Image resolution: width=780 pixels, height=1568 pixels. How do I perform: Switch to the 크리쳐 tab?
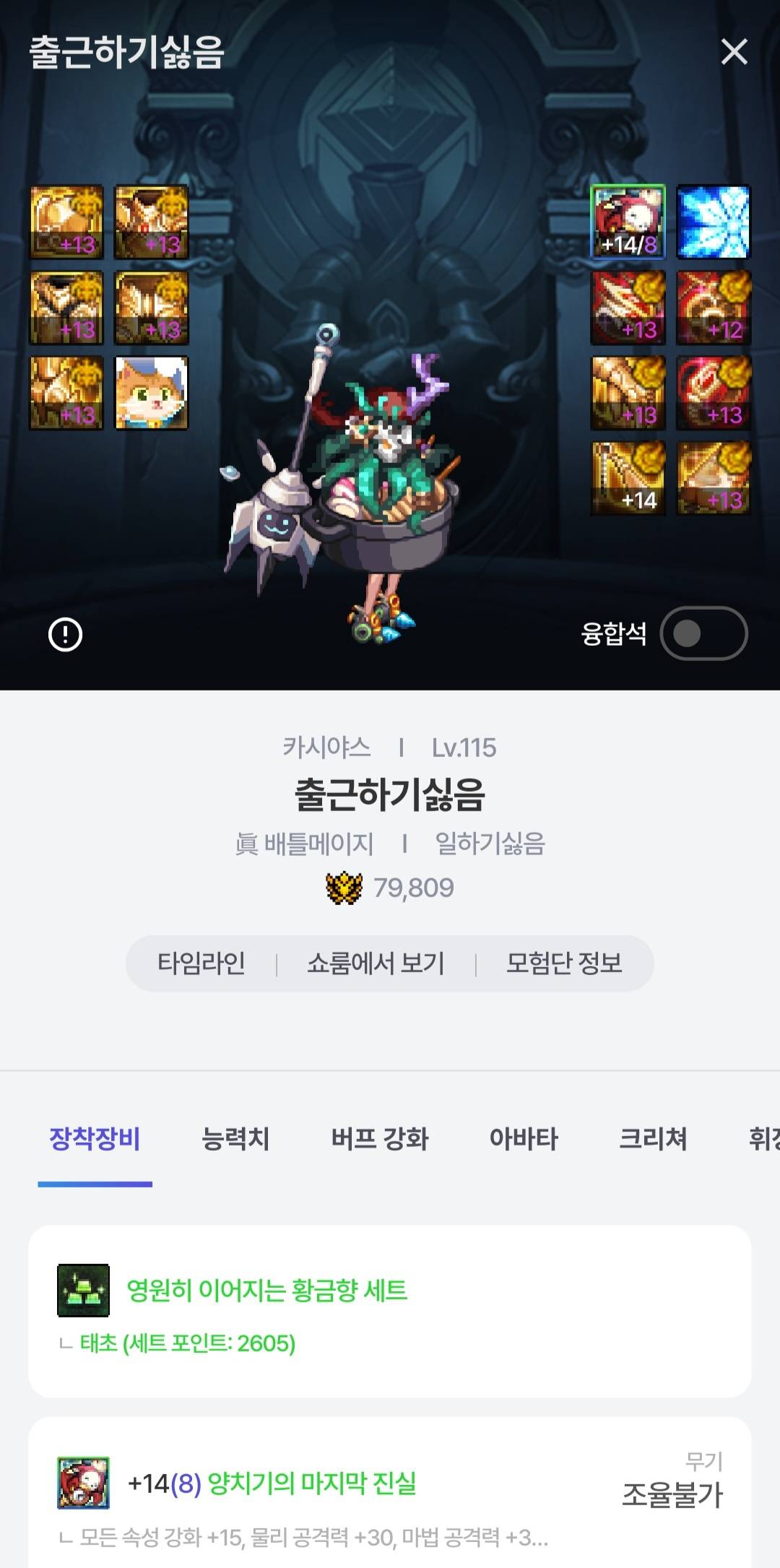pos(653,1139)
